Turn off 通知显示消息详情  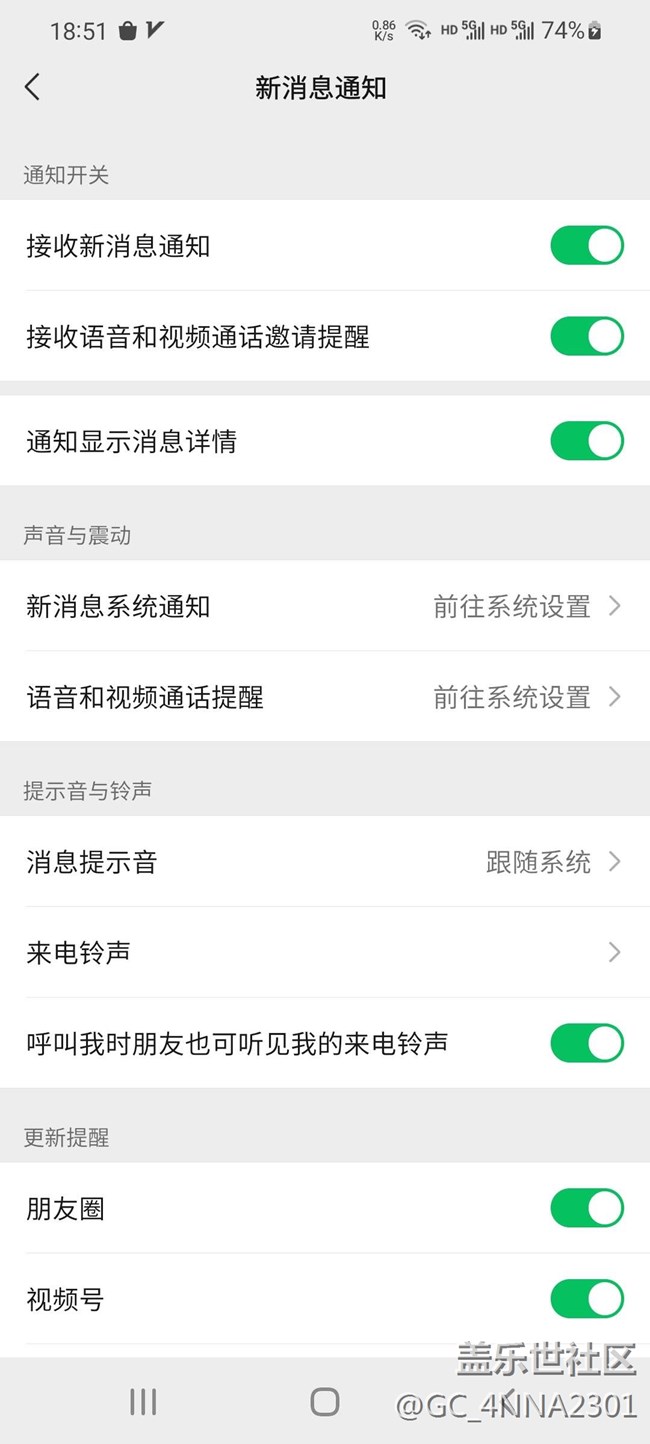(x=587, y=441)
